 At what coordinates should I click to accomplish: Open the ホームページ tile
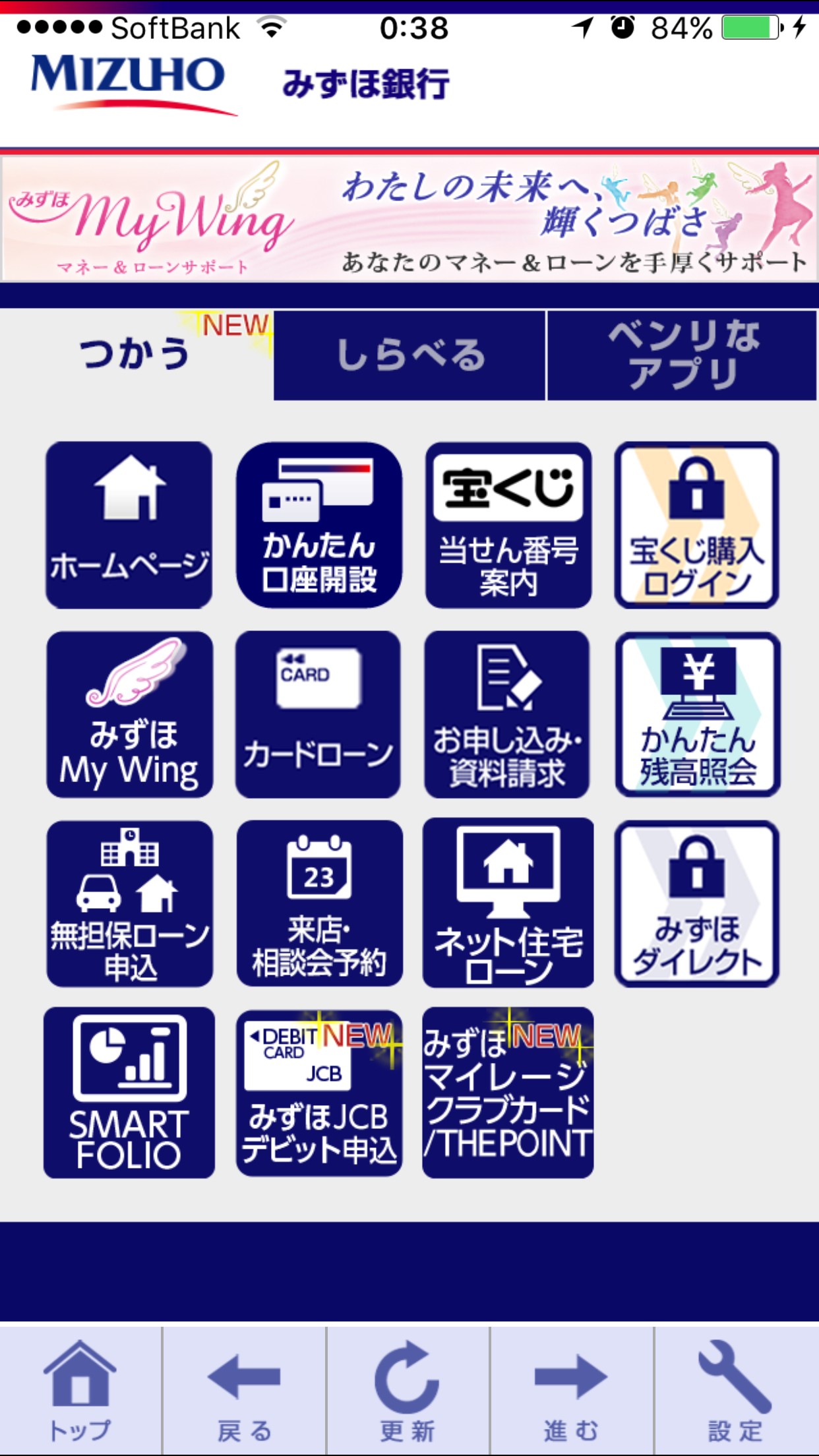pyautogui.click(x=129, y=525)
